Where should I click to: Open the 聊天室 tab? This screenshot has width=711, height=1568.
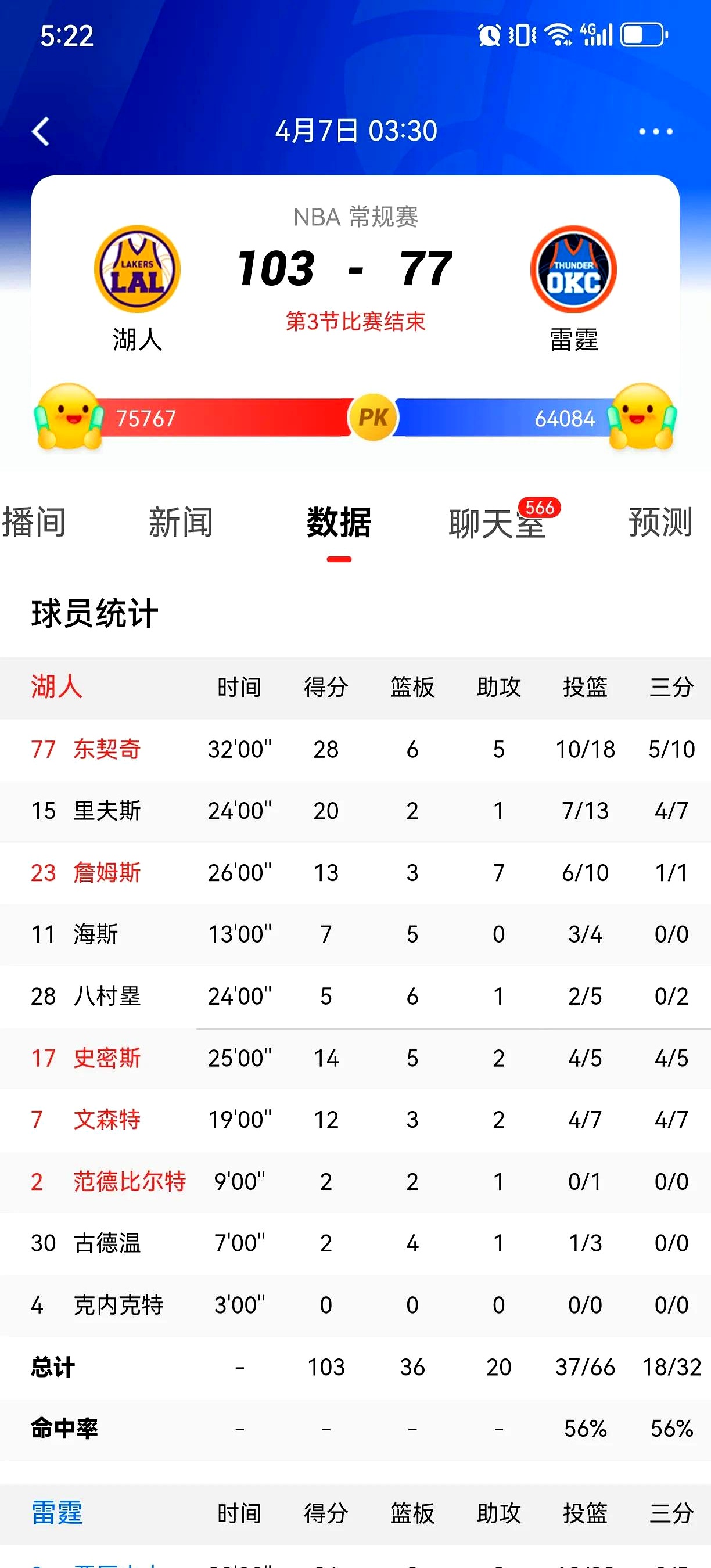tap(497, 523)
